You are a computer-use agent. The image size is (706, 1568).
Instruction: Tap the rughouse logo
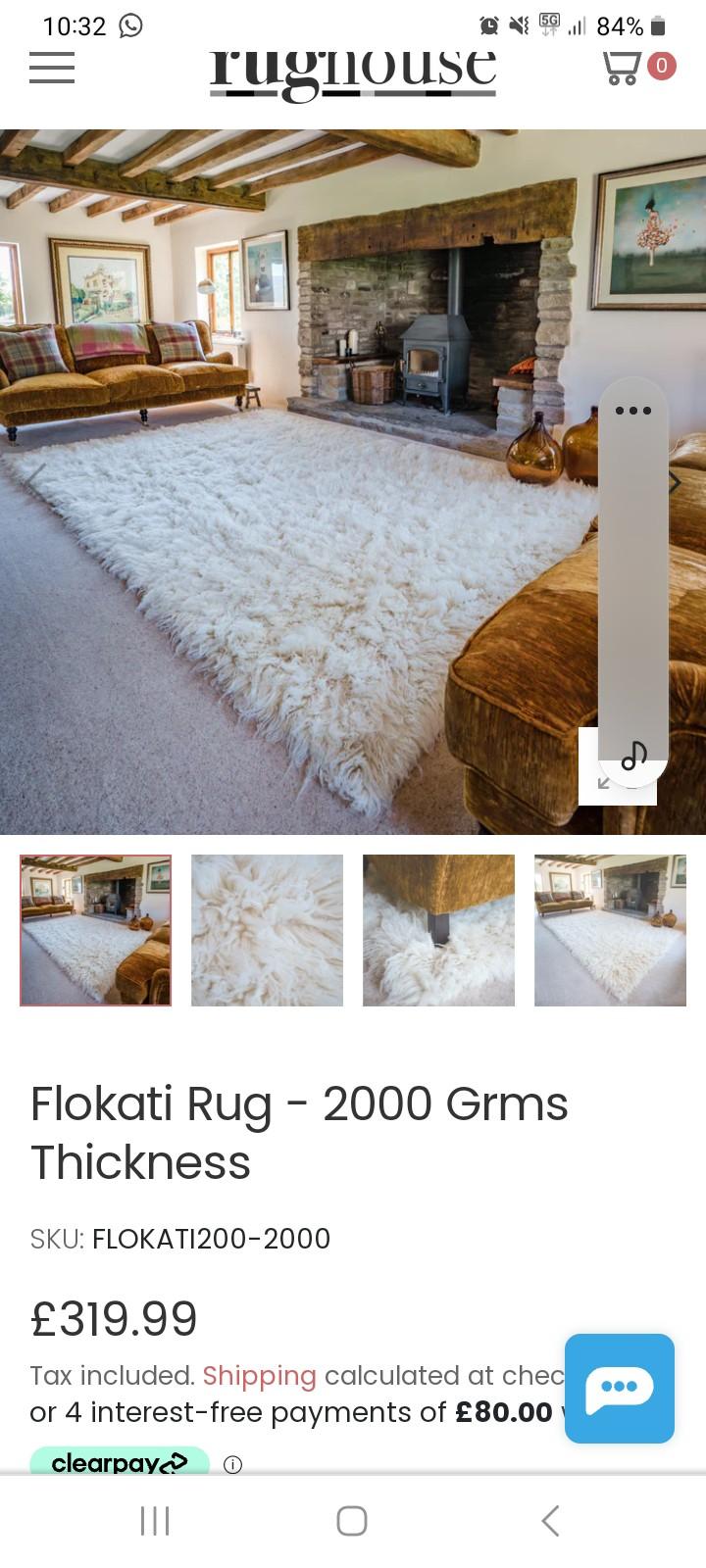point(353,69)
